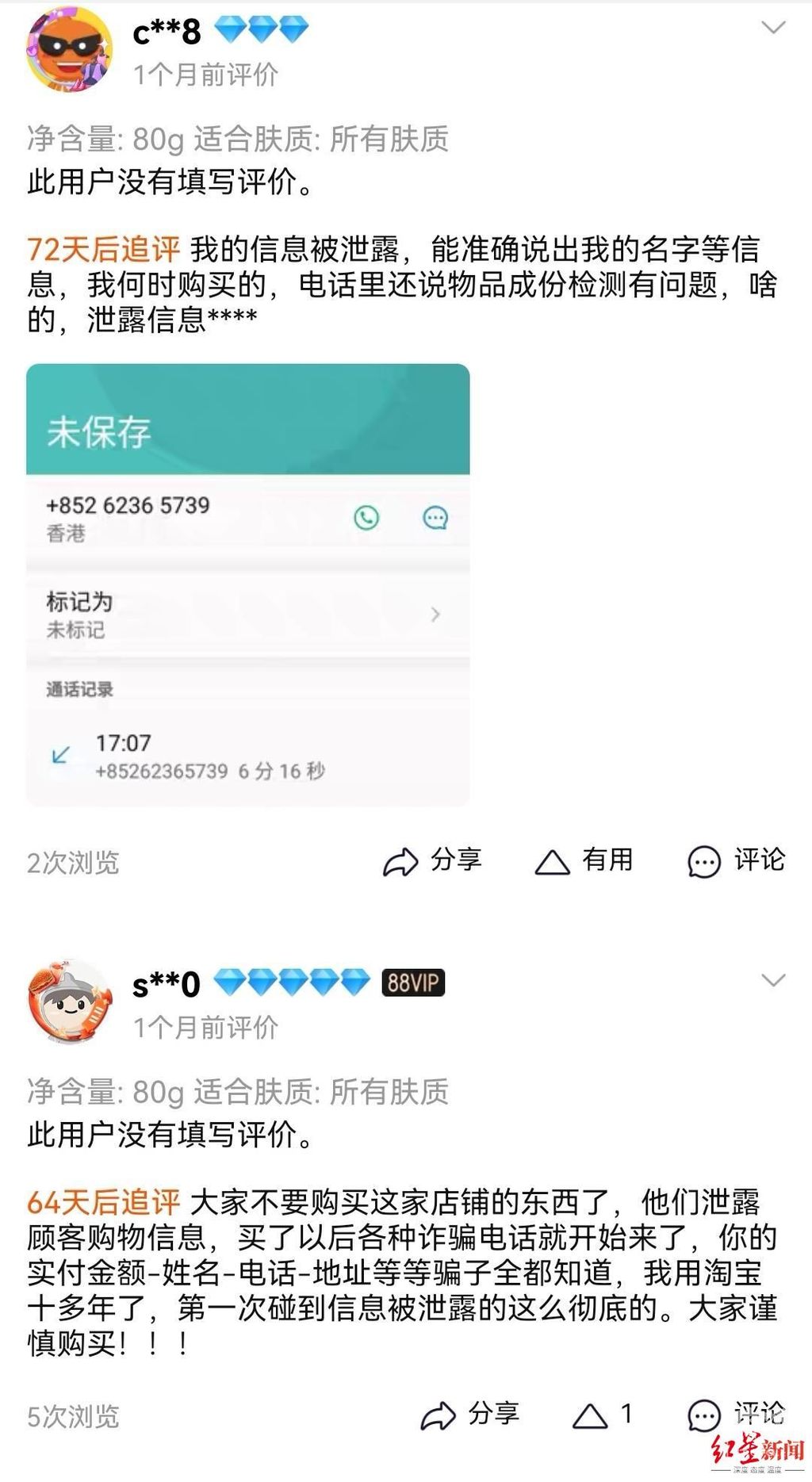Share c**8's review
This screenshot has height=1482, width=812.
click(x=432, y=861)
